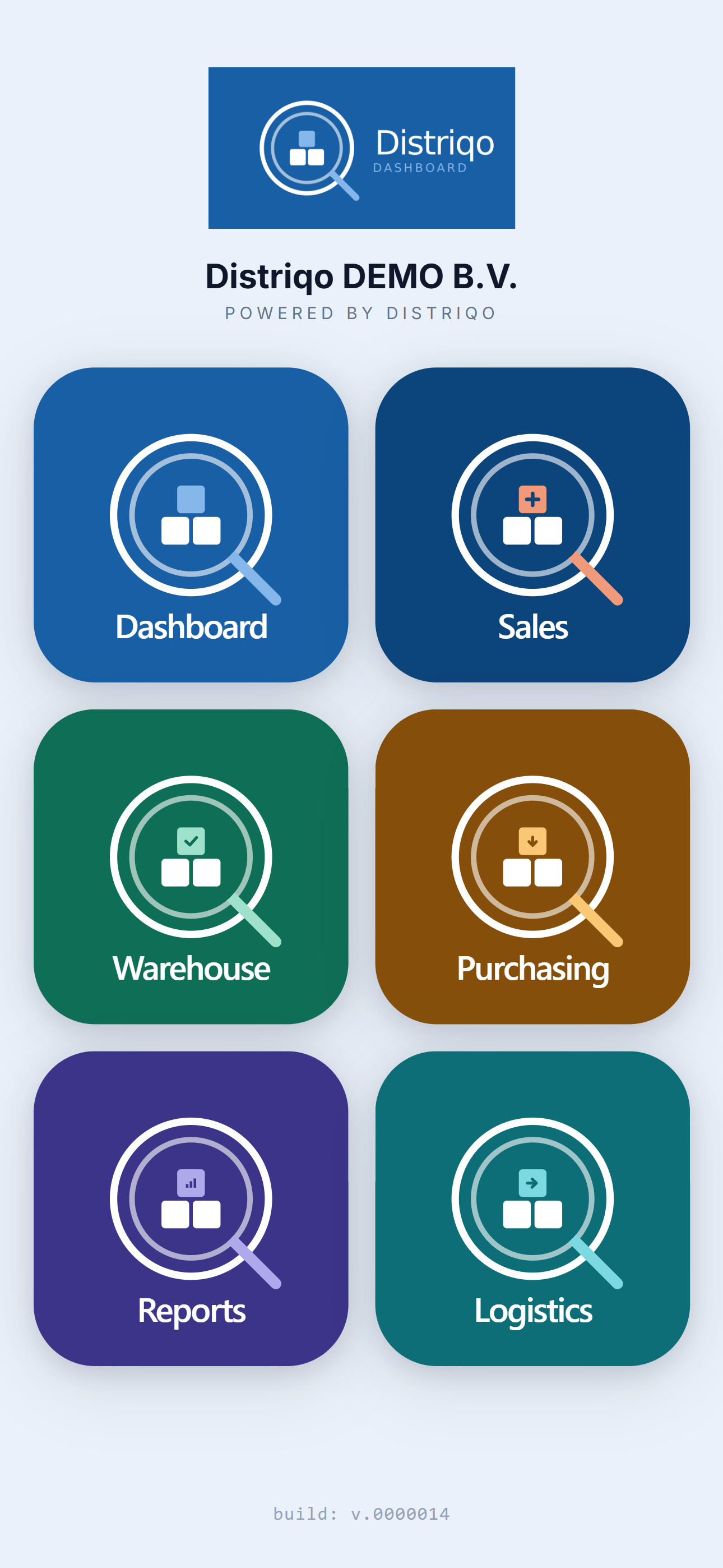The width and height of the screenshot is (723, 1568).
Task: Go to the Warehouse section
Action: coord(191,866)
